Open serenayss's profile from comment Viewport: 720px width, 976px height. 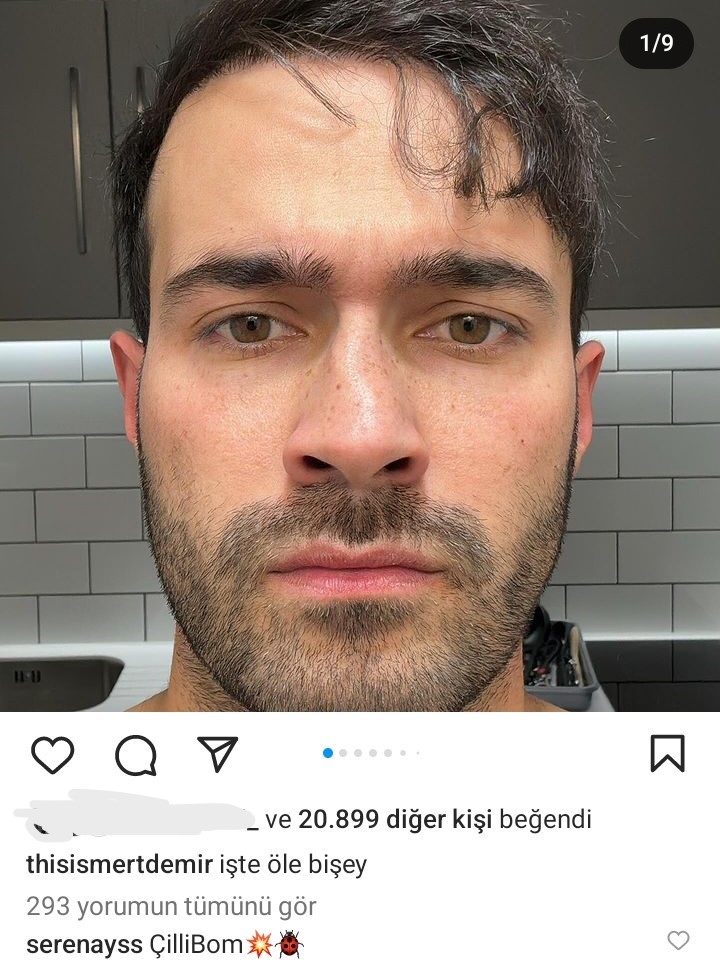tap(84, 944)
